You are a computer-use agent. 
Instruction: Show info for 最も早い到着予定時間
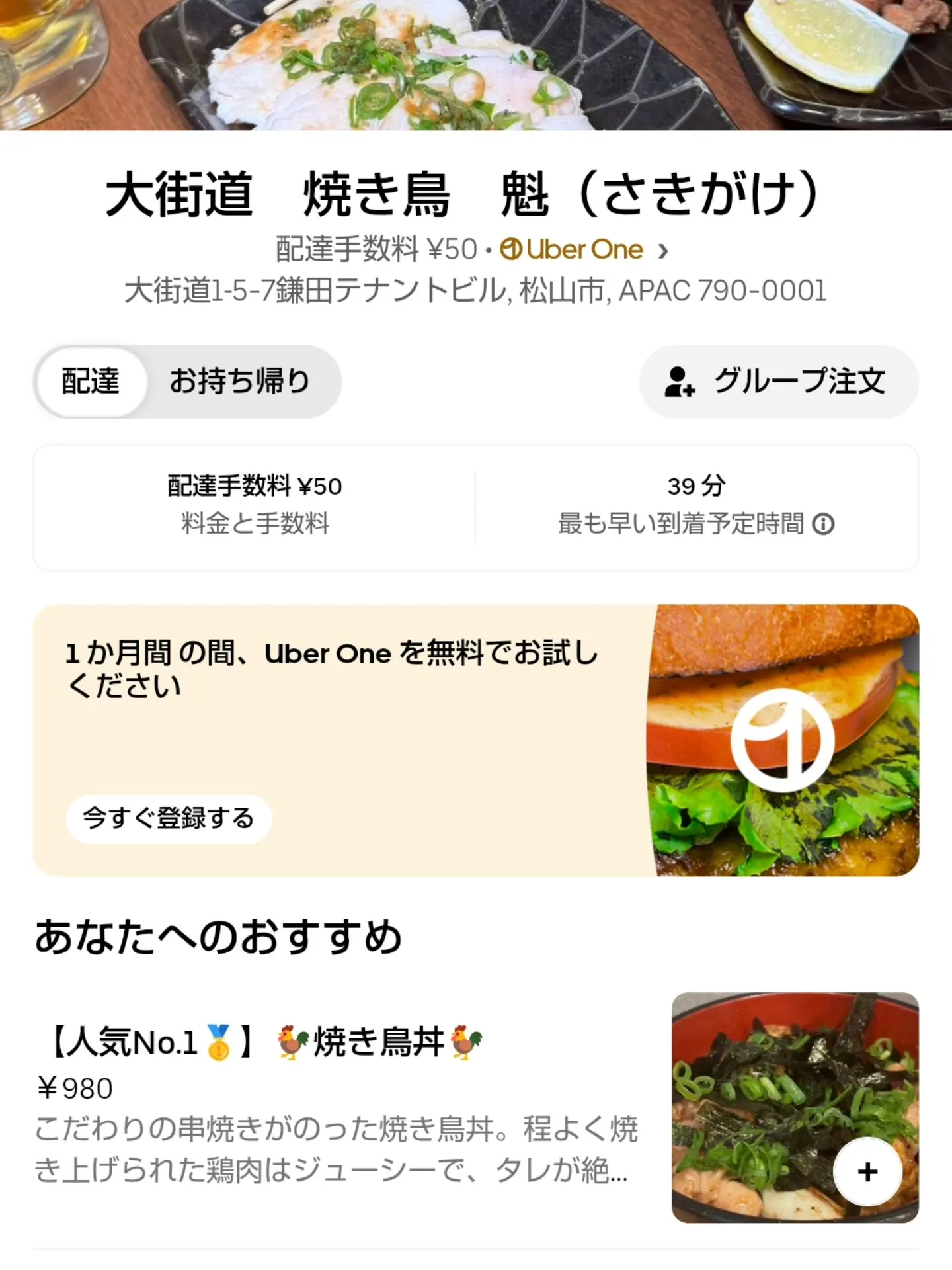823,525
